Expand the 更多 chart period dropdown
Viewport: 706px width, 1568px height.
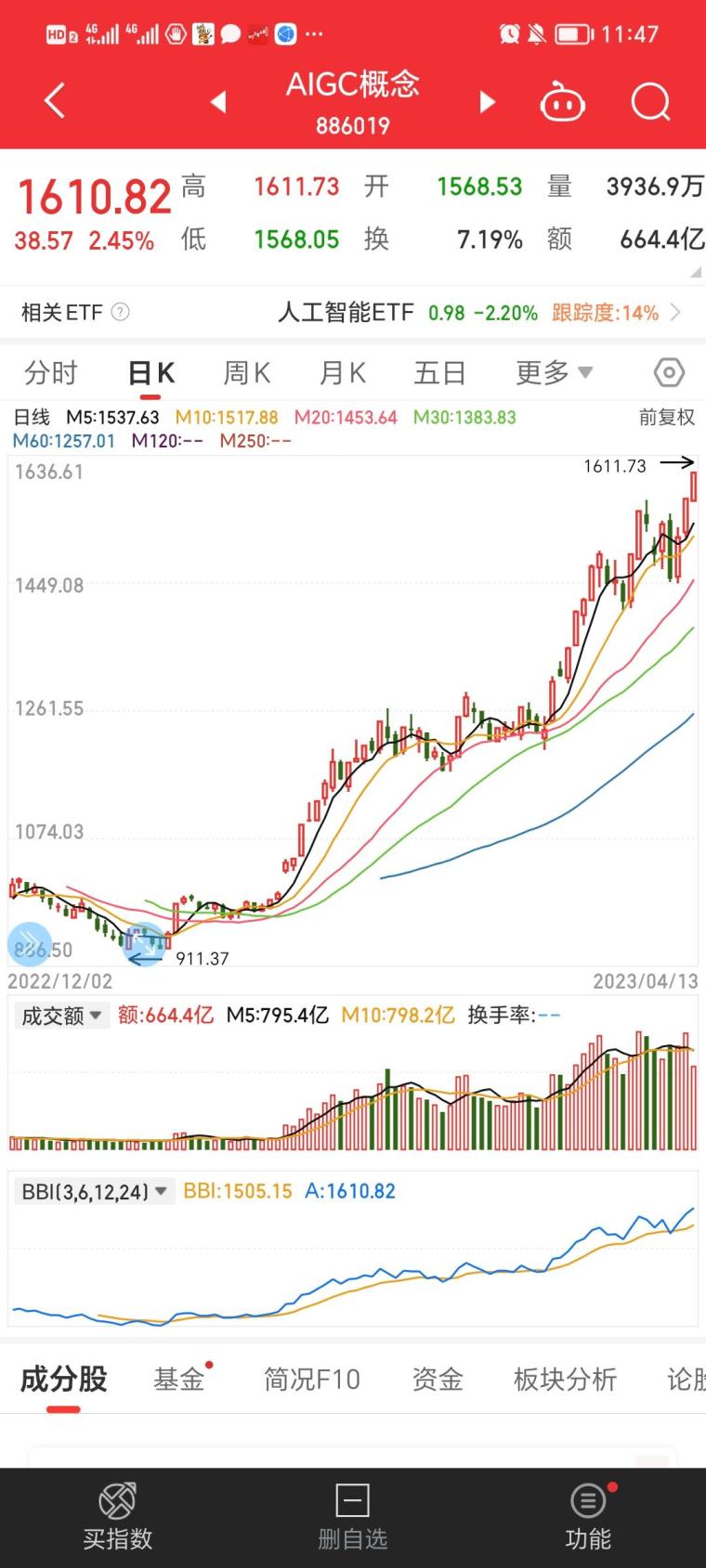click(555, 373)
